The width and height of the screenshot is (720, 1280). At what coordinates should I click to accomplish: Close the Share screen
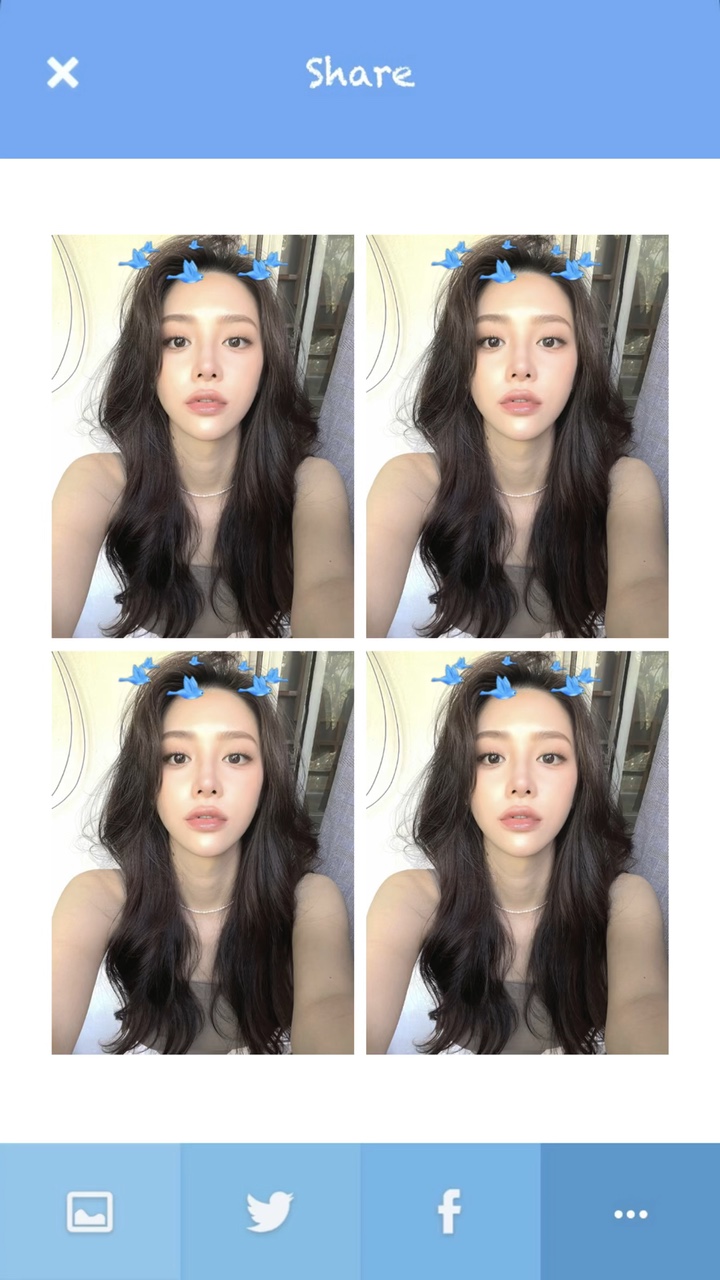click(x=62, y=73)
